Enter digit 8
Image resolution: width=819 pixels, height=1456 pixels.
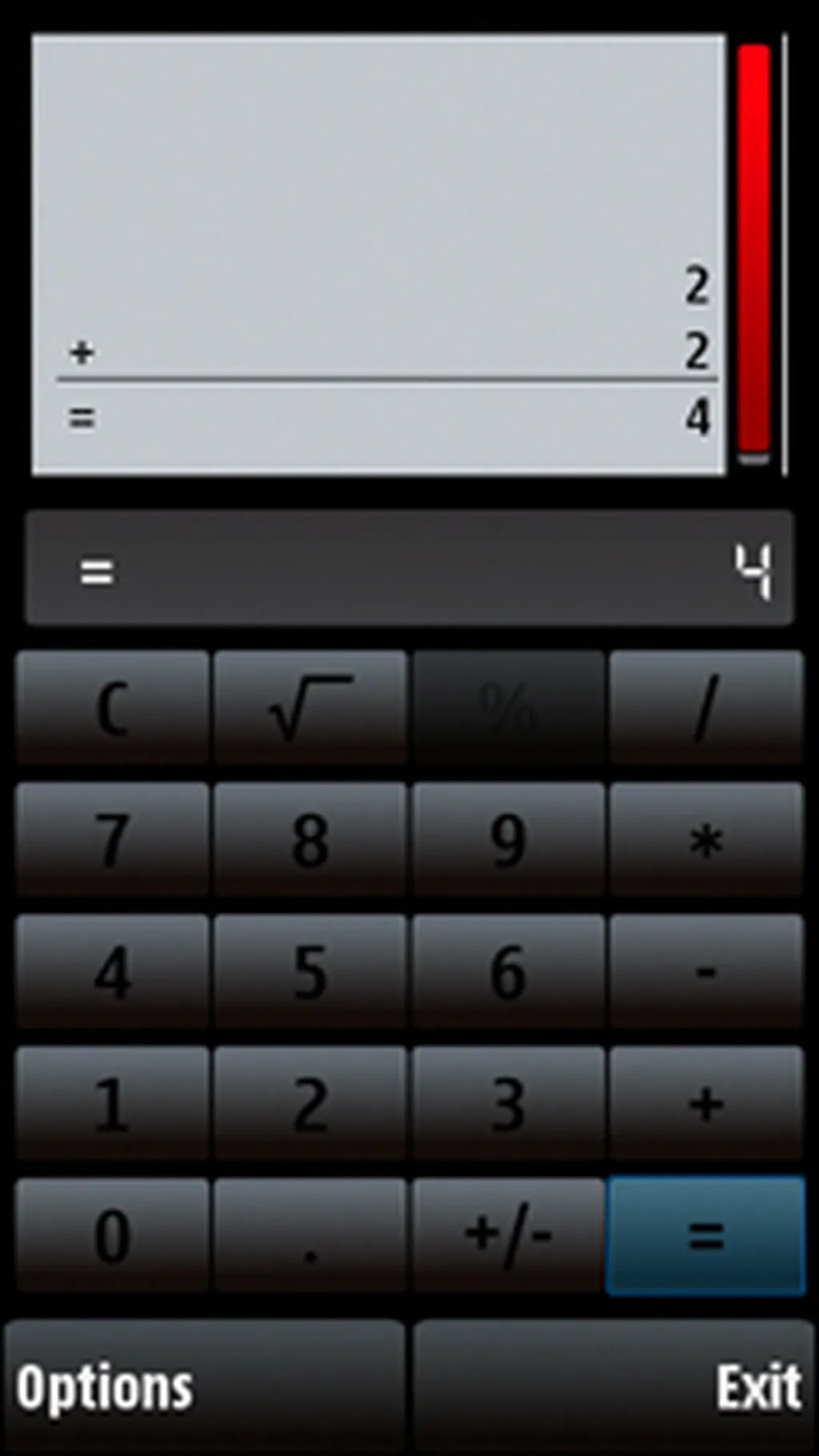(x=310, y=839)
